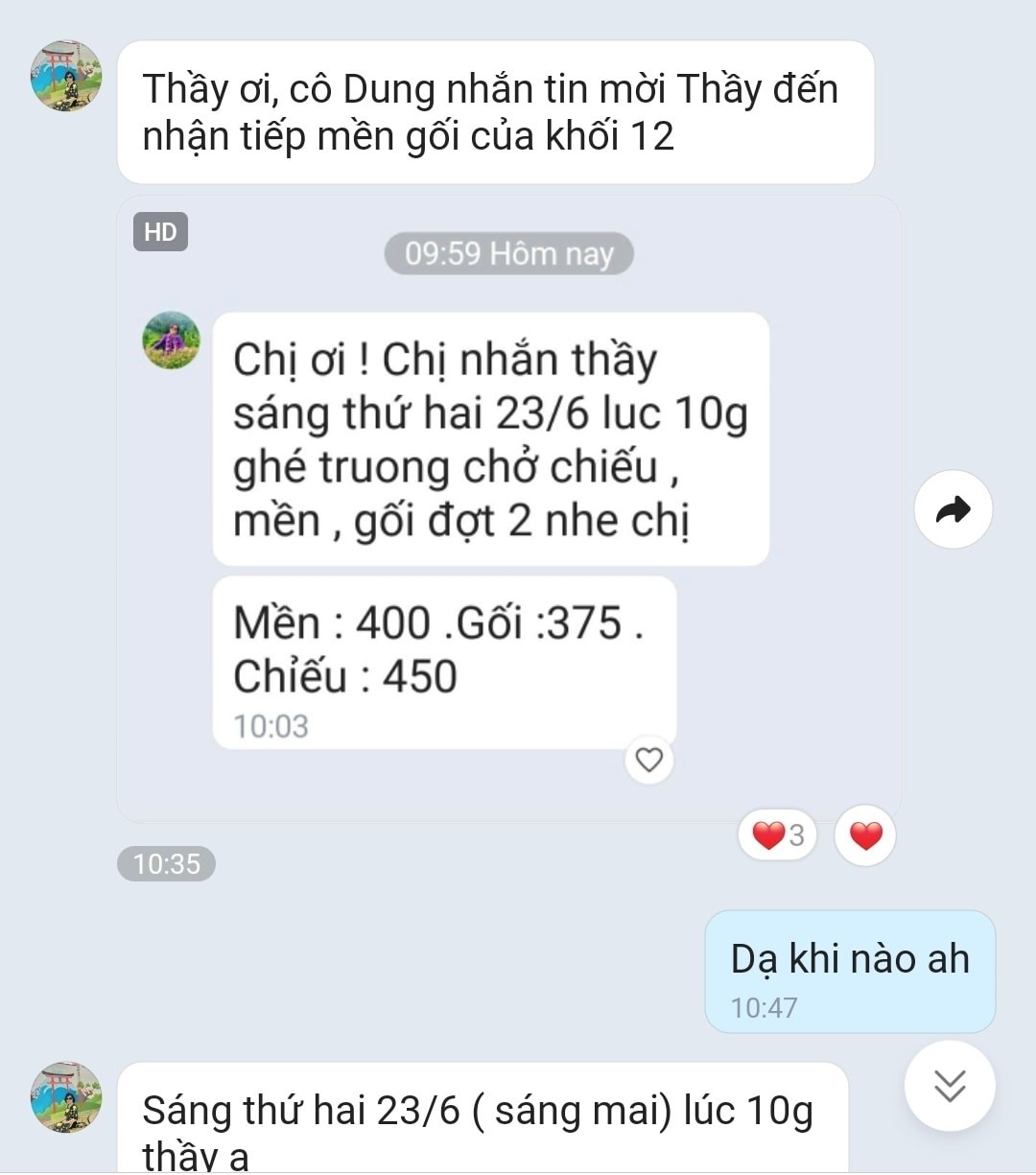This screenshot has width=1036, height=1175.
Task: Add a heart reaction to the image
Action: click(864, 835)
